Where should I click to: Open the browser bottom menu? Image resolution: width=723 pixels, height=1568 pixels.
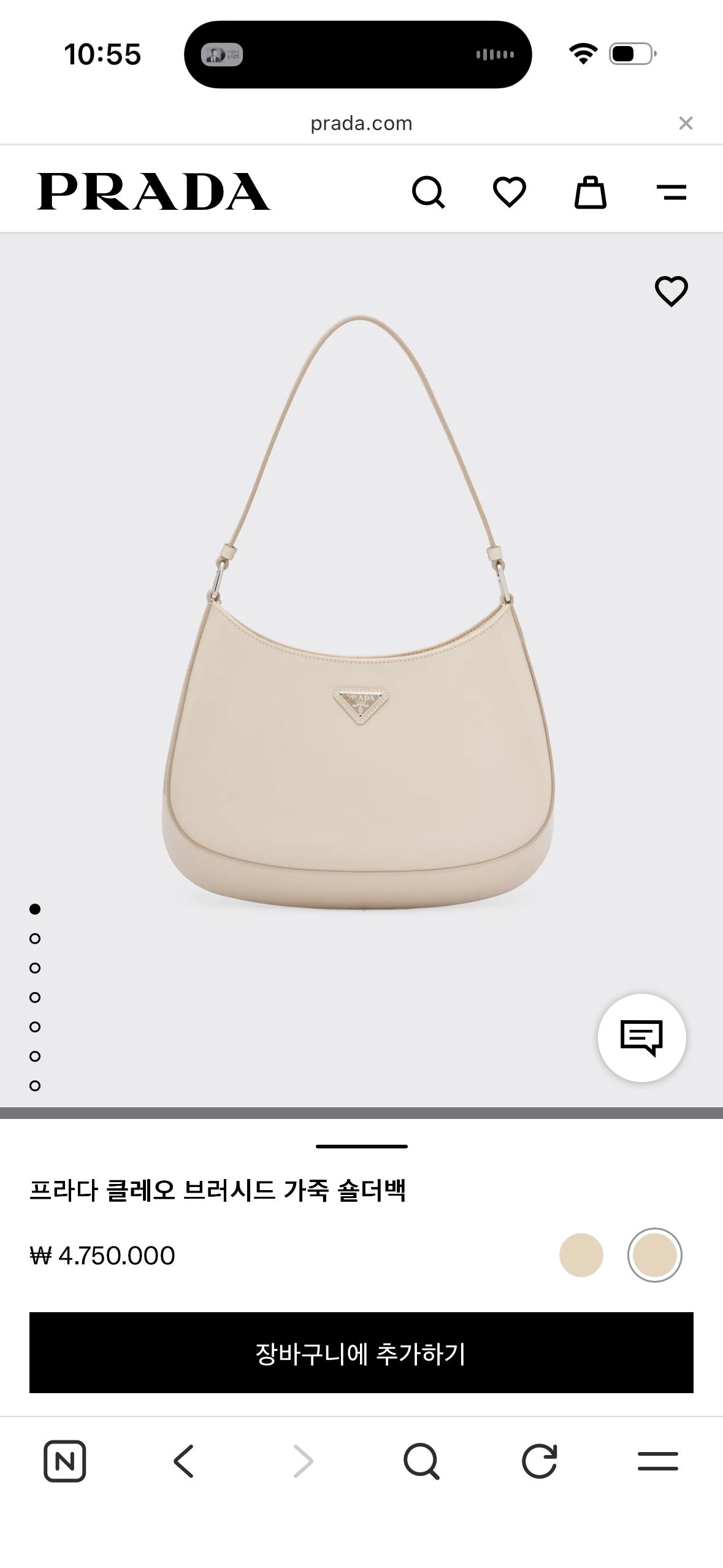point(658,1461)
